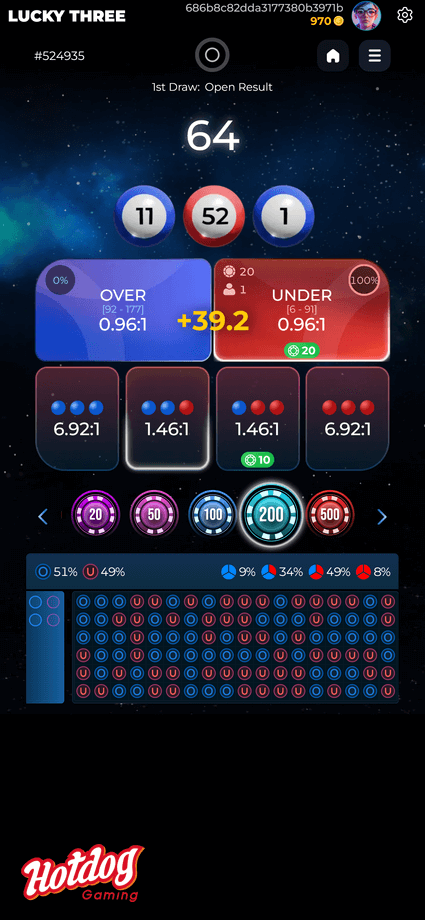The width and height of the screenshot is (425, 920).
Task: Select the three blue balls bet
Action: (77, 418)
